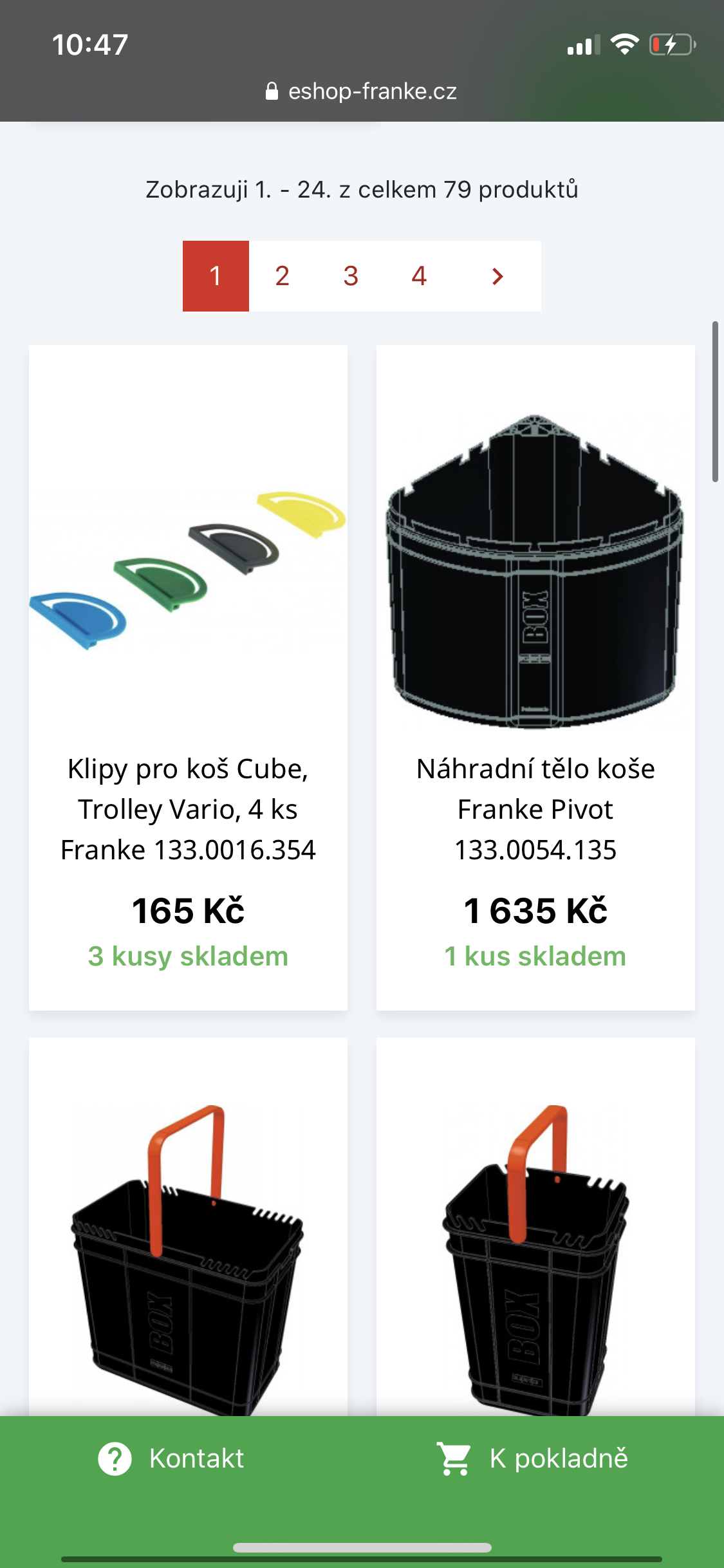Select current page 1 in pagination
The width and height of the screenshot is (724, 1568).
216,276
